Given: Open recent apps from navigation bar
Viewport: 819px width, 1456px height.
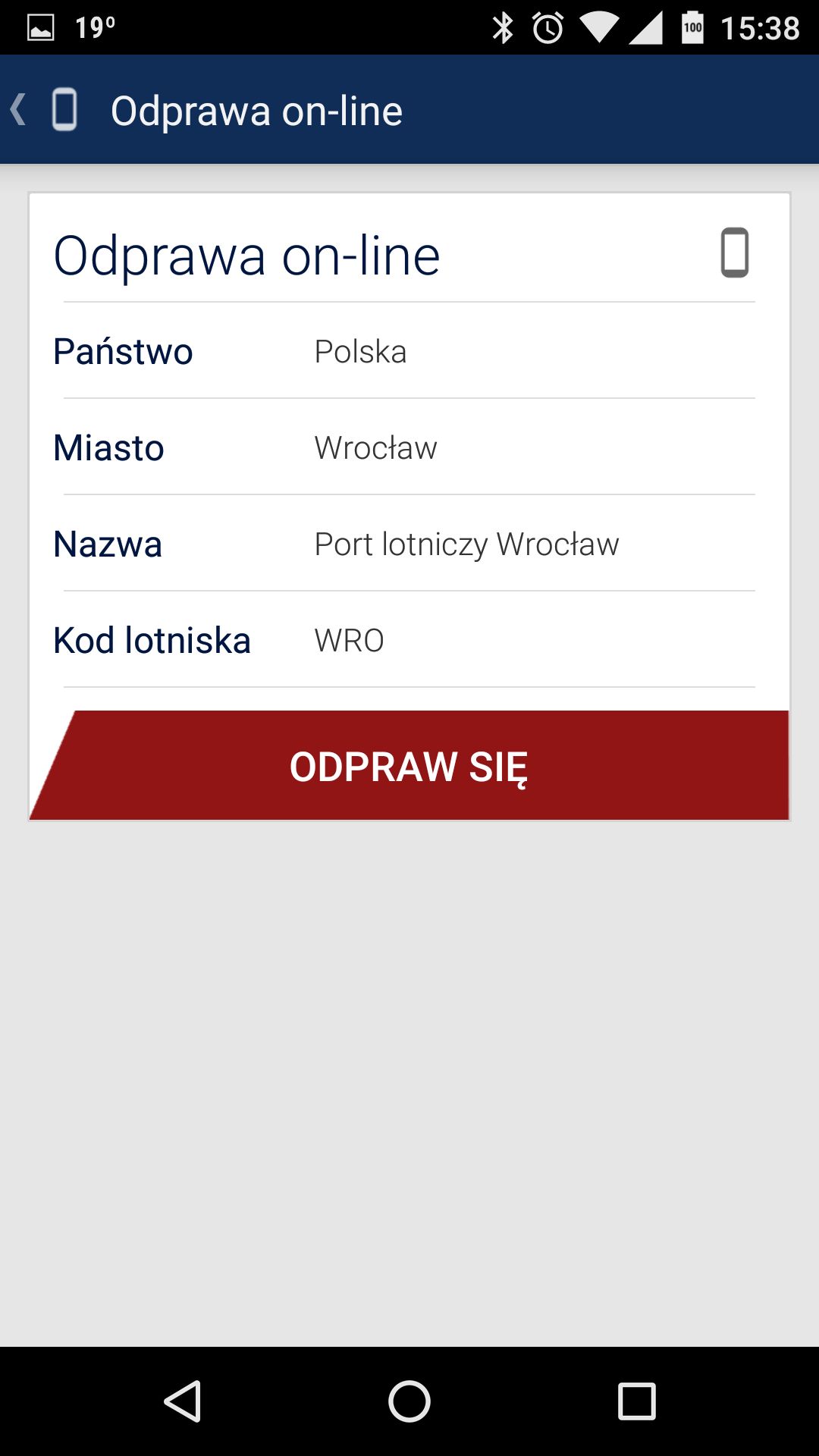Looking at the screenshot, I should pyautogui.click(x=637, y=1401).
